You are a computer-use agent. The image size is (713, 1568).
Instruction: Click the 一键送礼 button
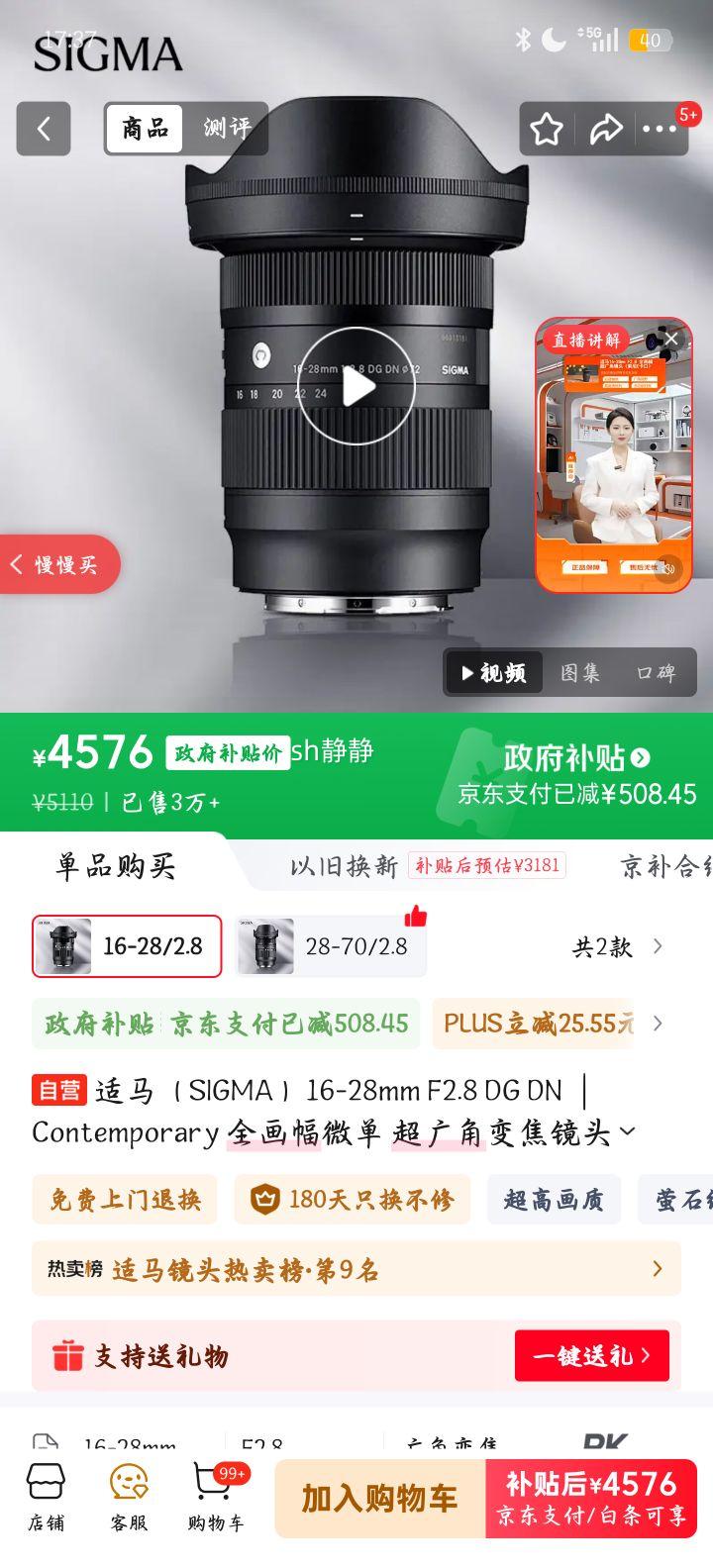[x=589, y=1355]
